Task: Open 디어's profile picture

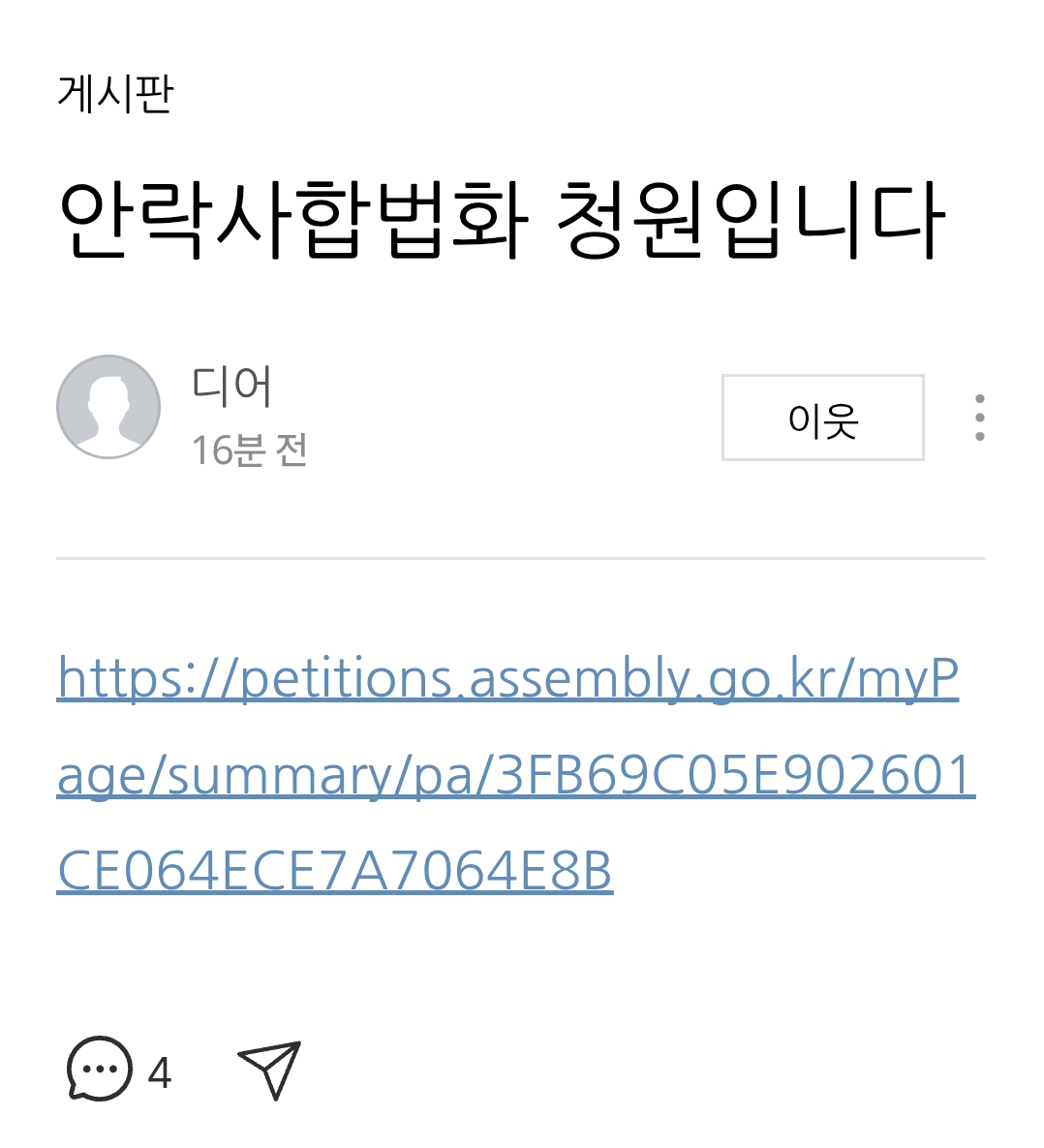Action: click(x=108, y=407)
